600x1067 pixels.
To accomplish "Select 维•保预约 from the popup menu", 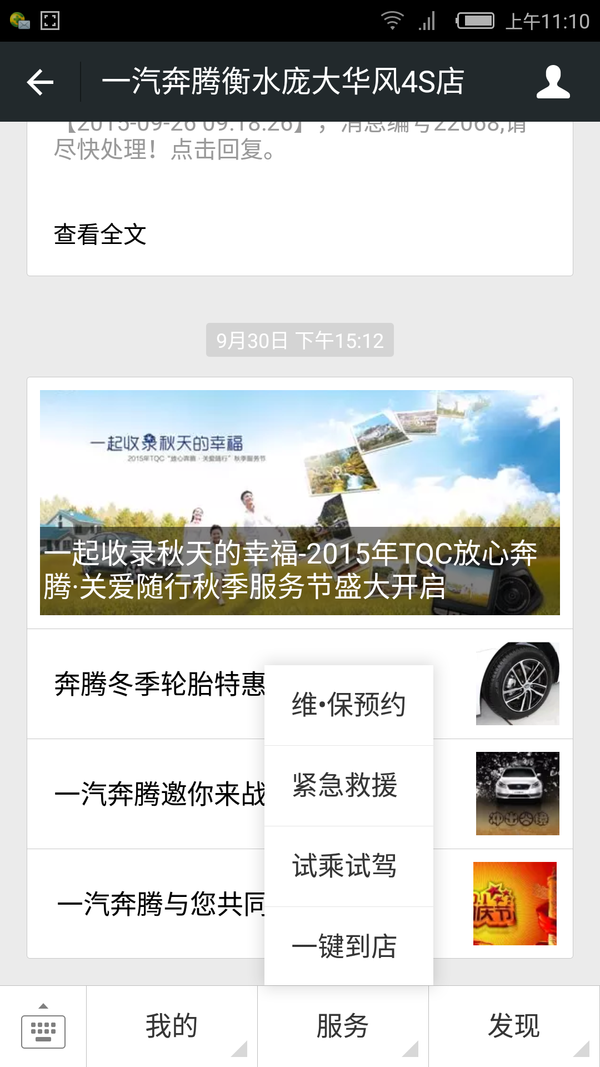I will [x=348, y=705].
